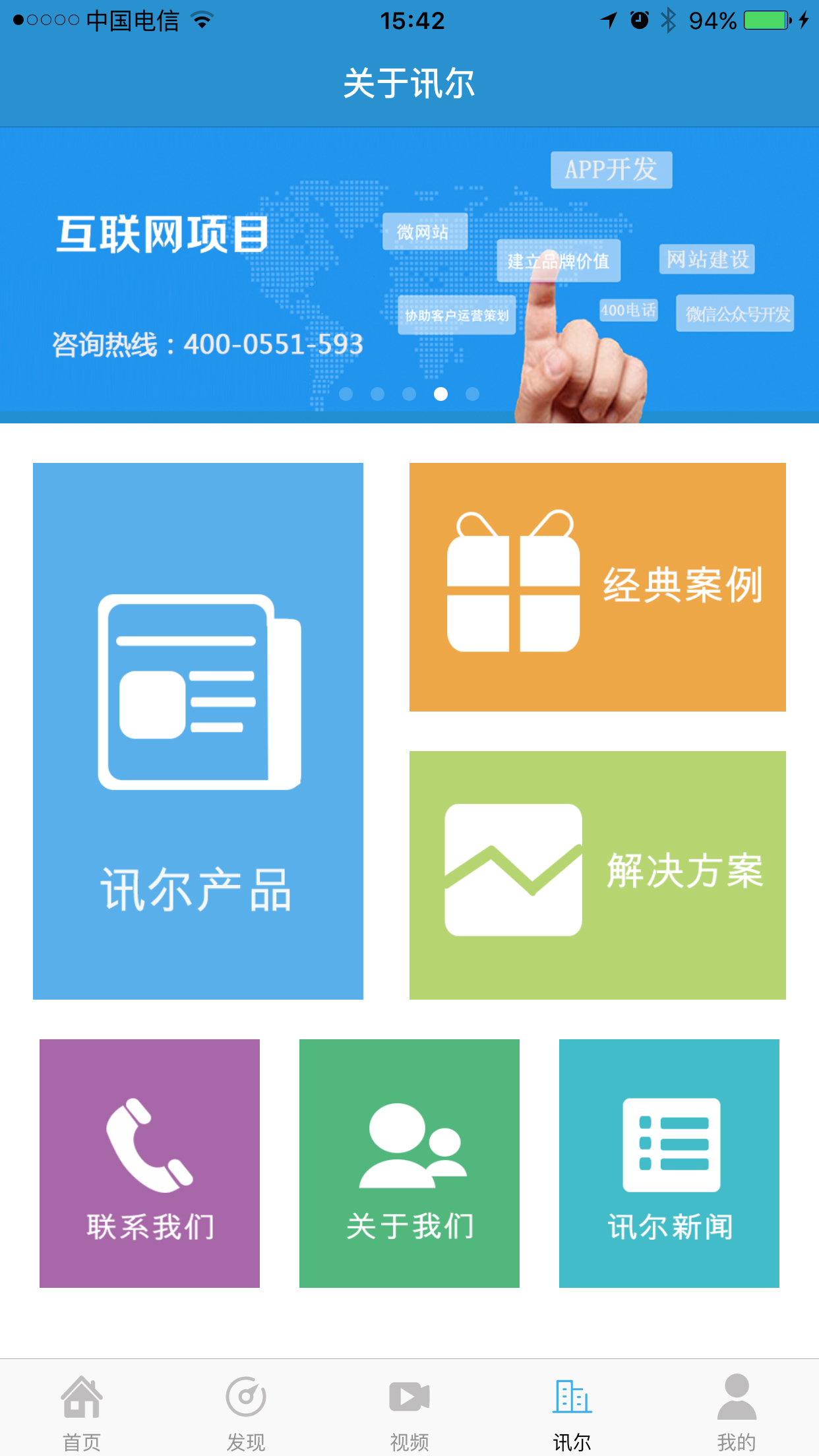Open the 经典案例 tile
Screen dimensions: 819x1456
597,587
